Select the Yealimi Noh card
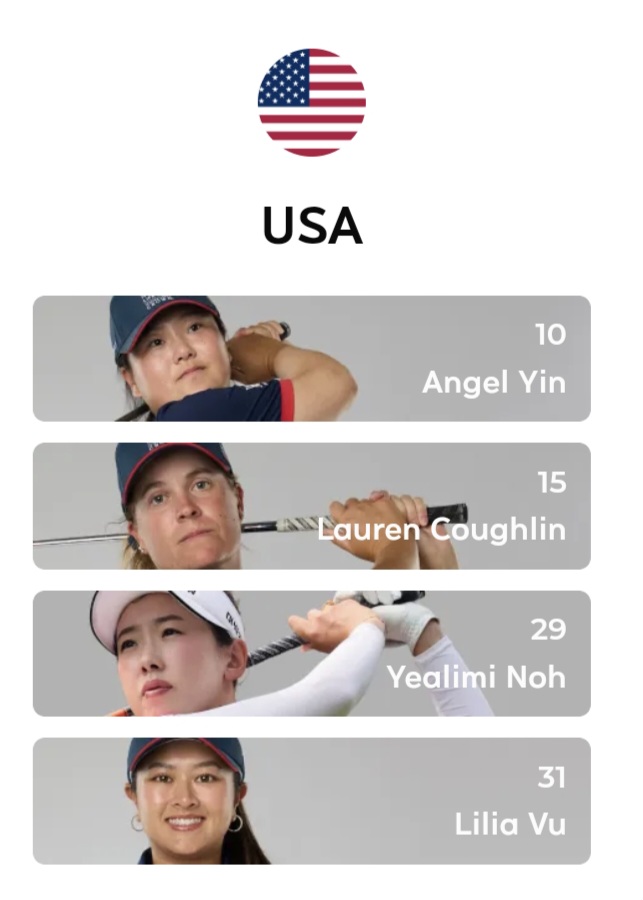Screen dimensions: 643x900 point(311,653)
